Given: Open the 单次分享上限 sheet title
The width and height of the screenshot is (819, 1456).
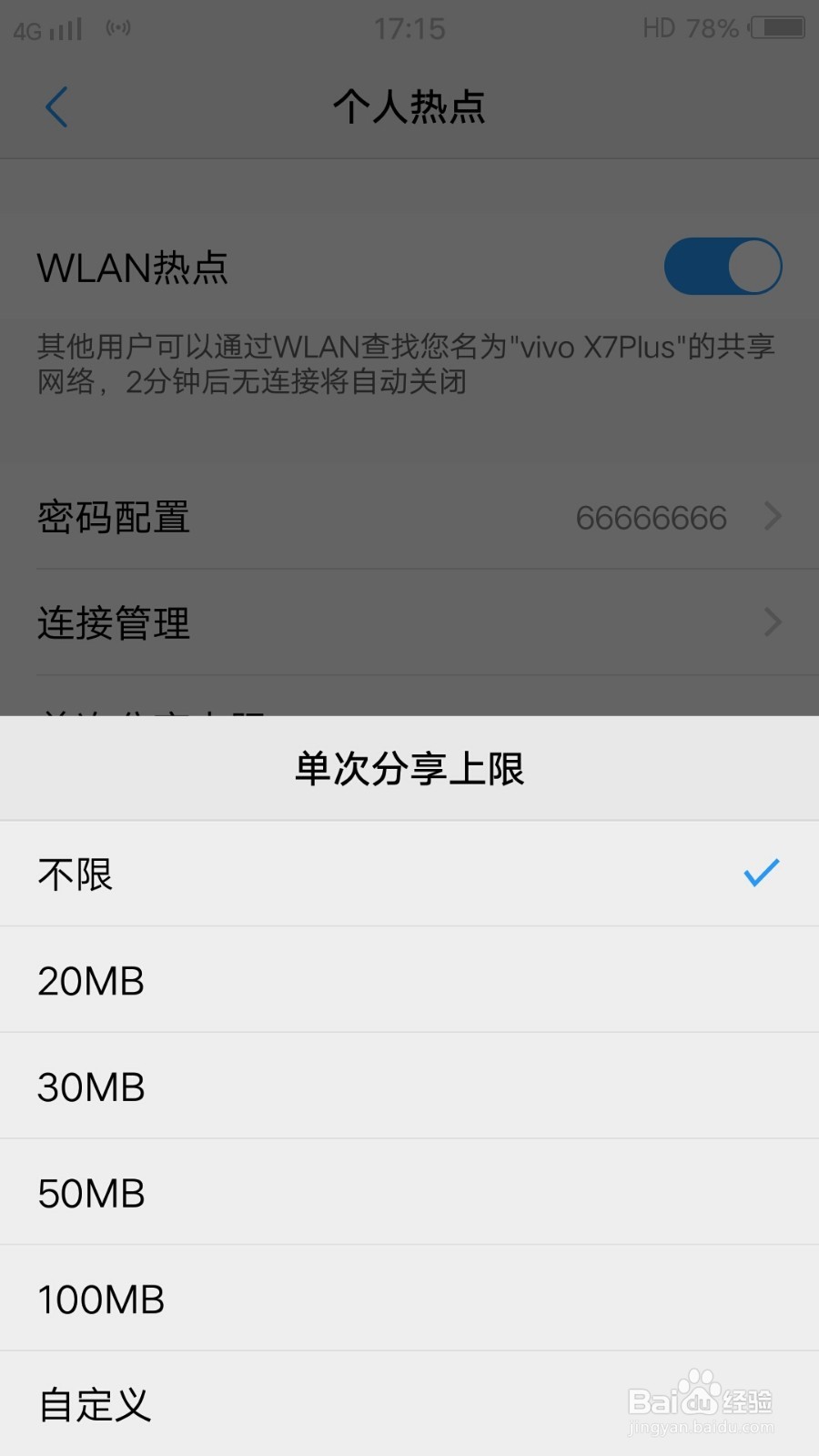Looking at the screenshot, I should pos(409,767).
